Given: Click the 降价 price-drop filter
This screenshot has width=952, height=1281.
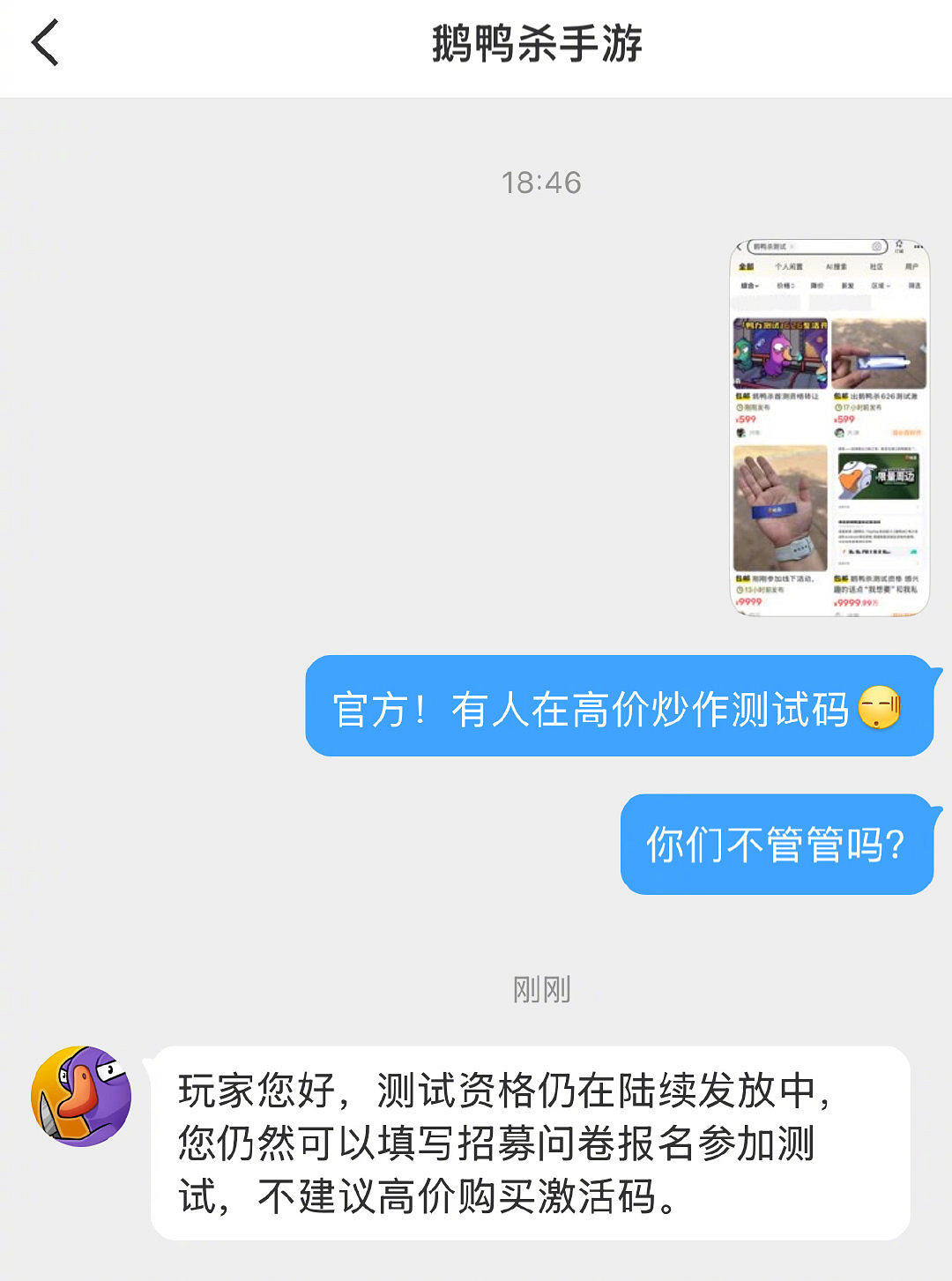Looking at the screenshot, I should click(817, 285).
